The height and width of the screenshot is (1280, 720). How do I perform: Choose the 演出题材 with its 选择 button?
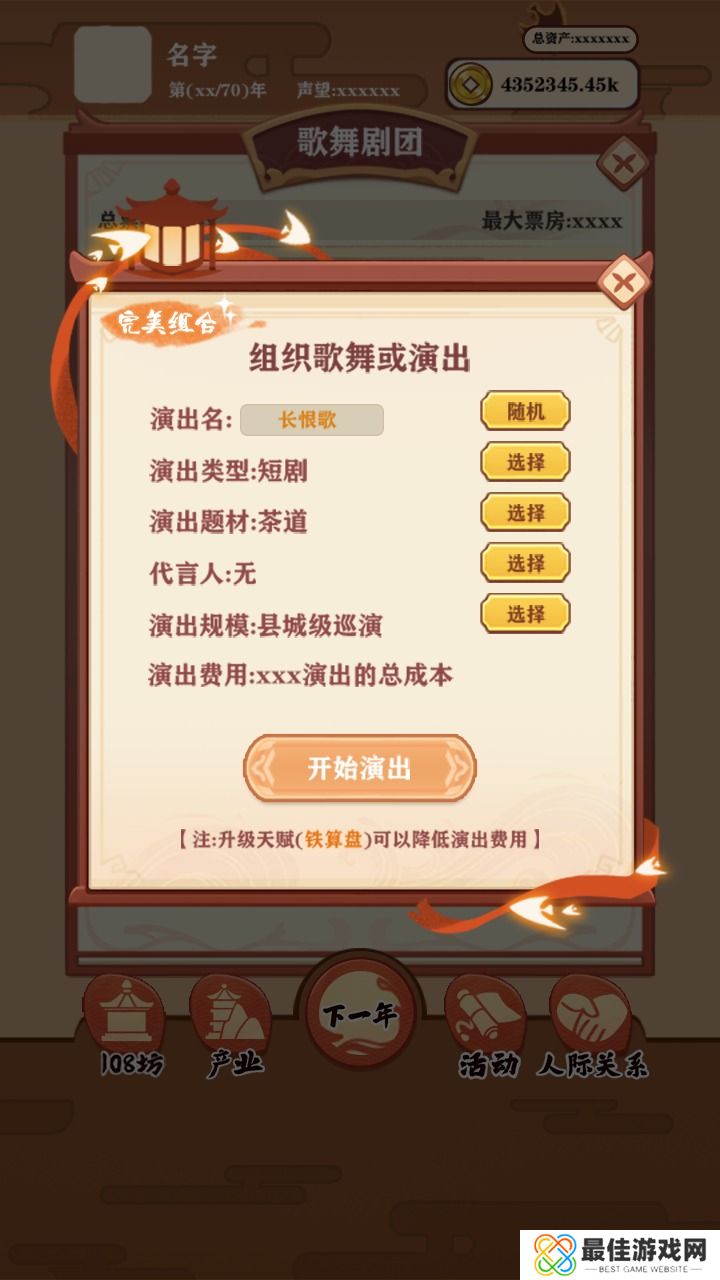click(525, 513)
